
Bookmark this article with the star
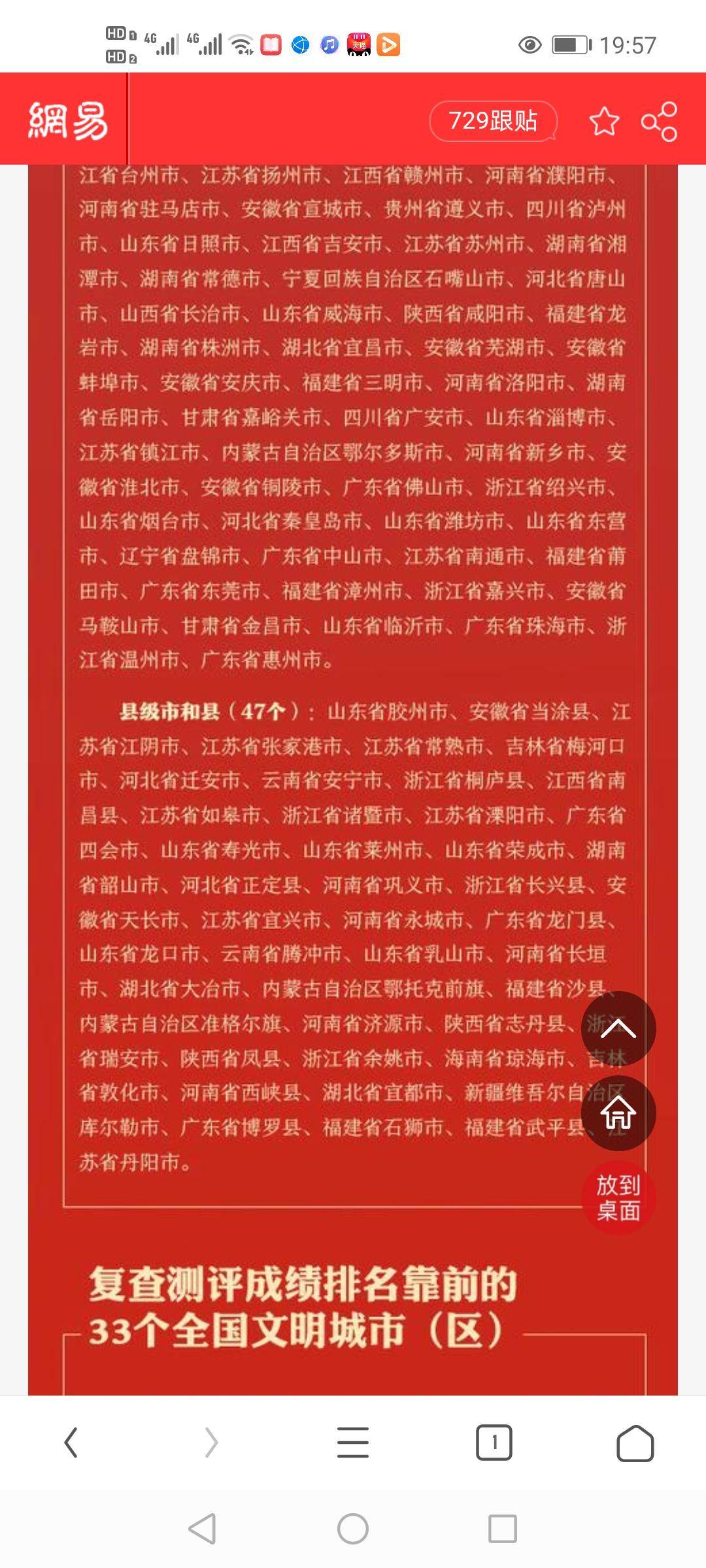click(603, 122)
